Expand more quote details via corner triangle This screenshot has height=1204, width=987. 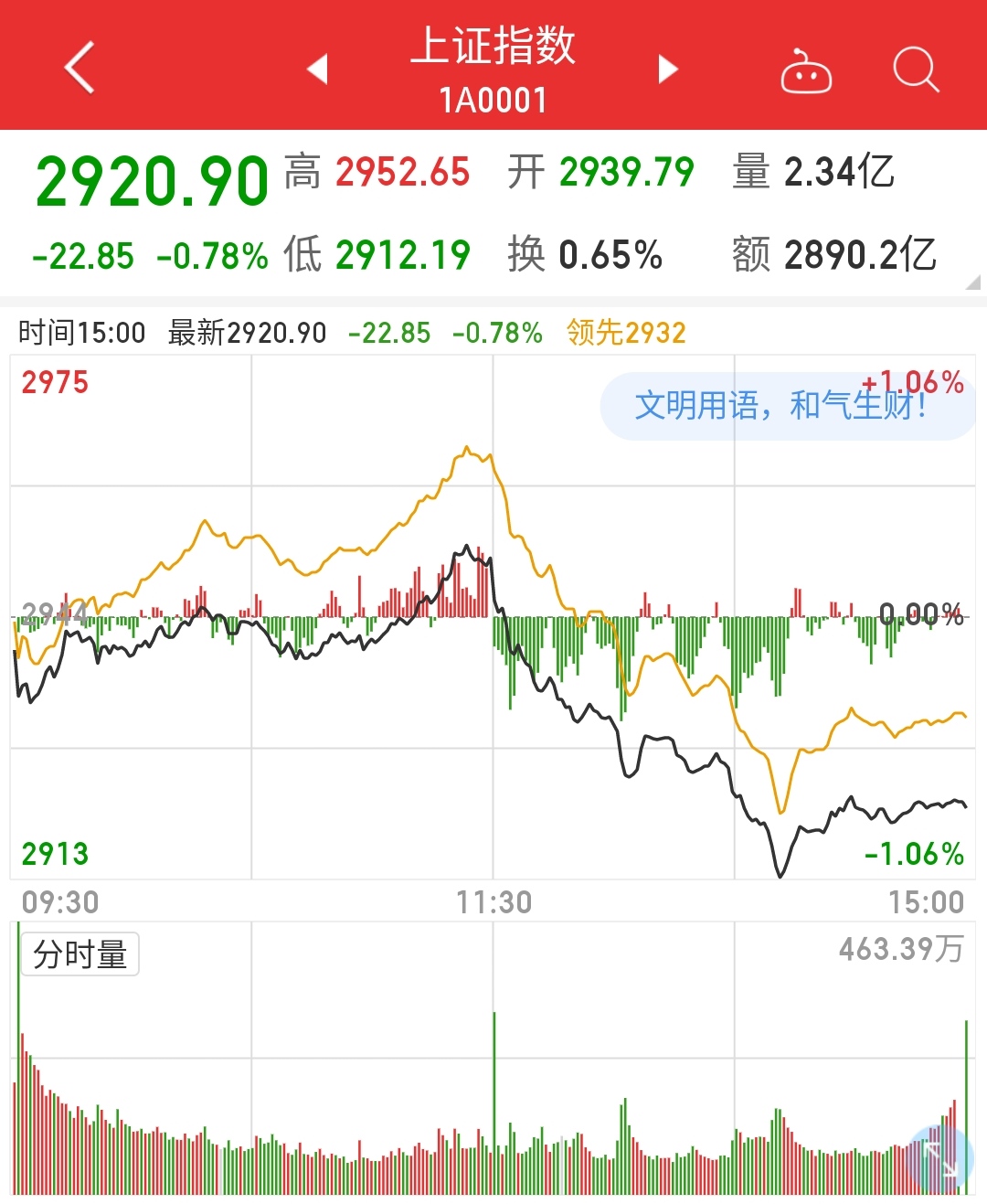pos(972,282)
